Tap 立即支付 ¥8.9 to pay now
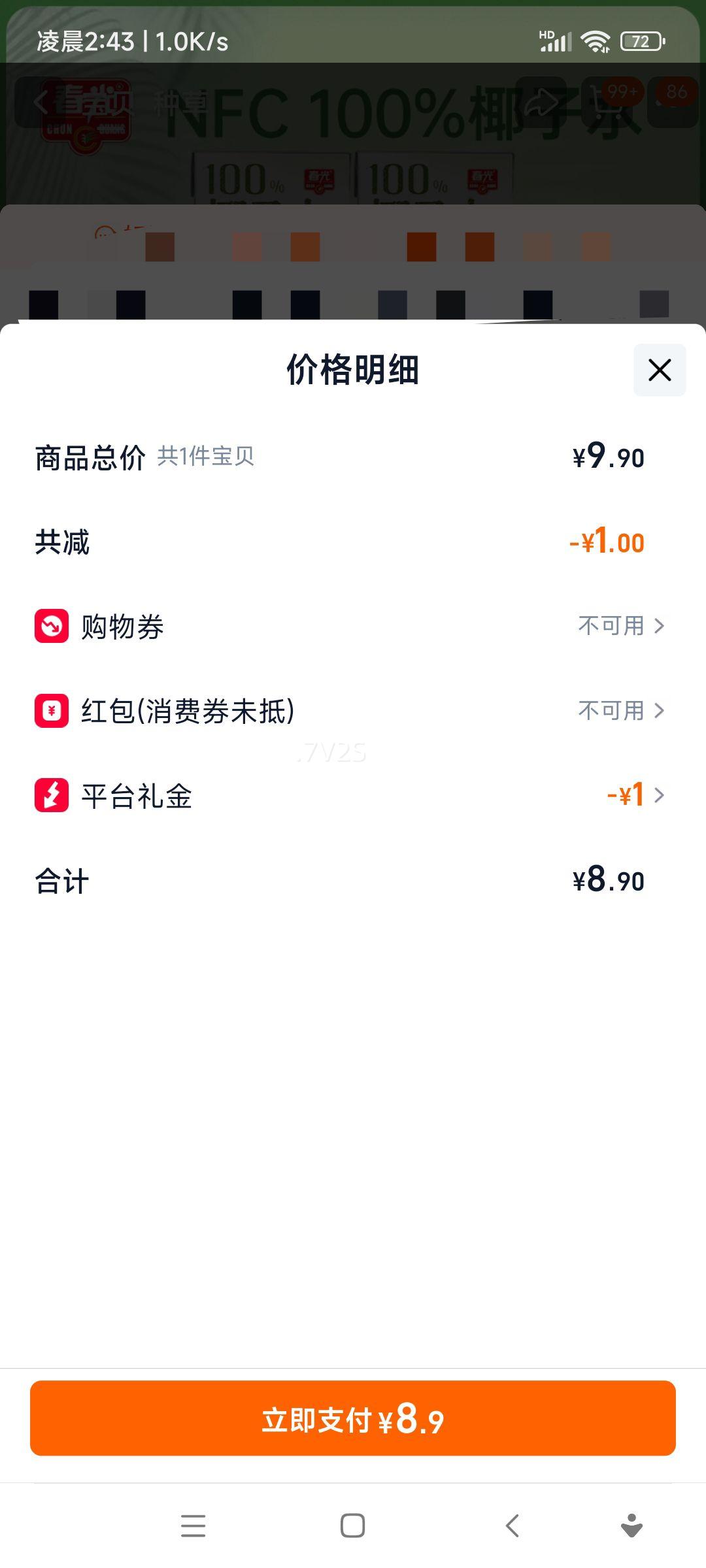706x1568 pixels. (x=353, y=1418)
